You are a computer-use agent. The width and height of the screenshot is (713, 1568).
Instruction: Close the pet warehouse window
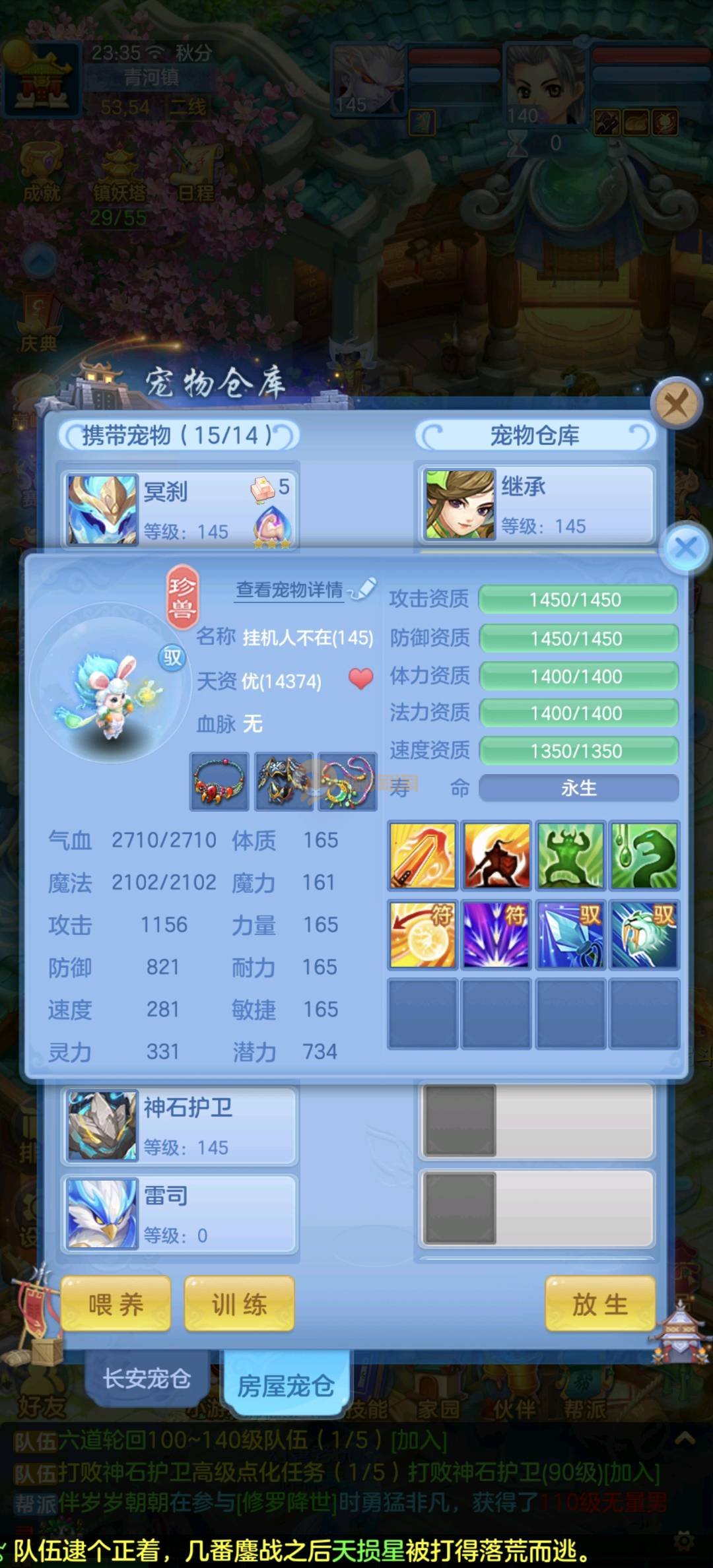[675, 402]
